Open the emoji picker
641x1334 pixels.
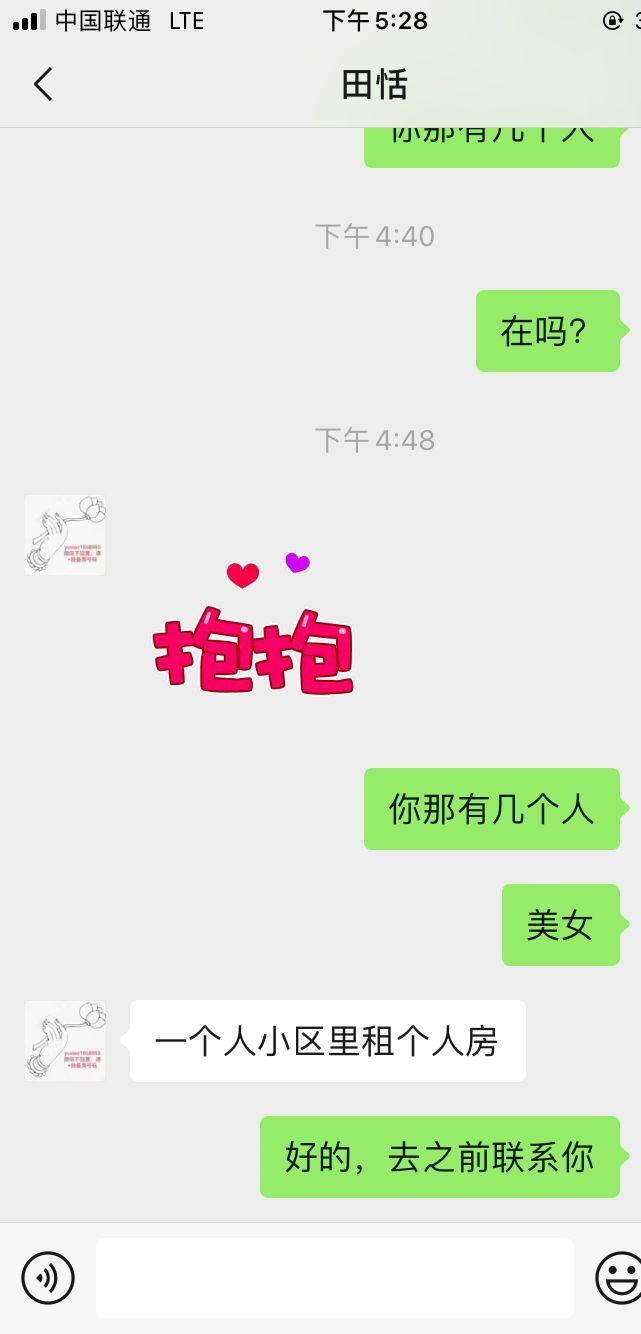click(x=618, y=1277)
